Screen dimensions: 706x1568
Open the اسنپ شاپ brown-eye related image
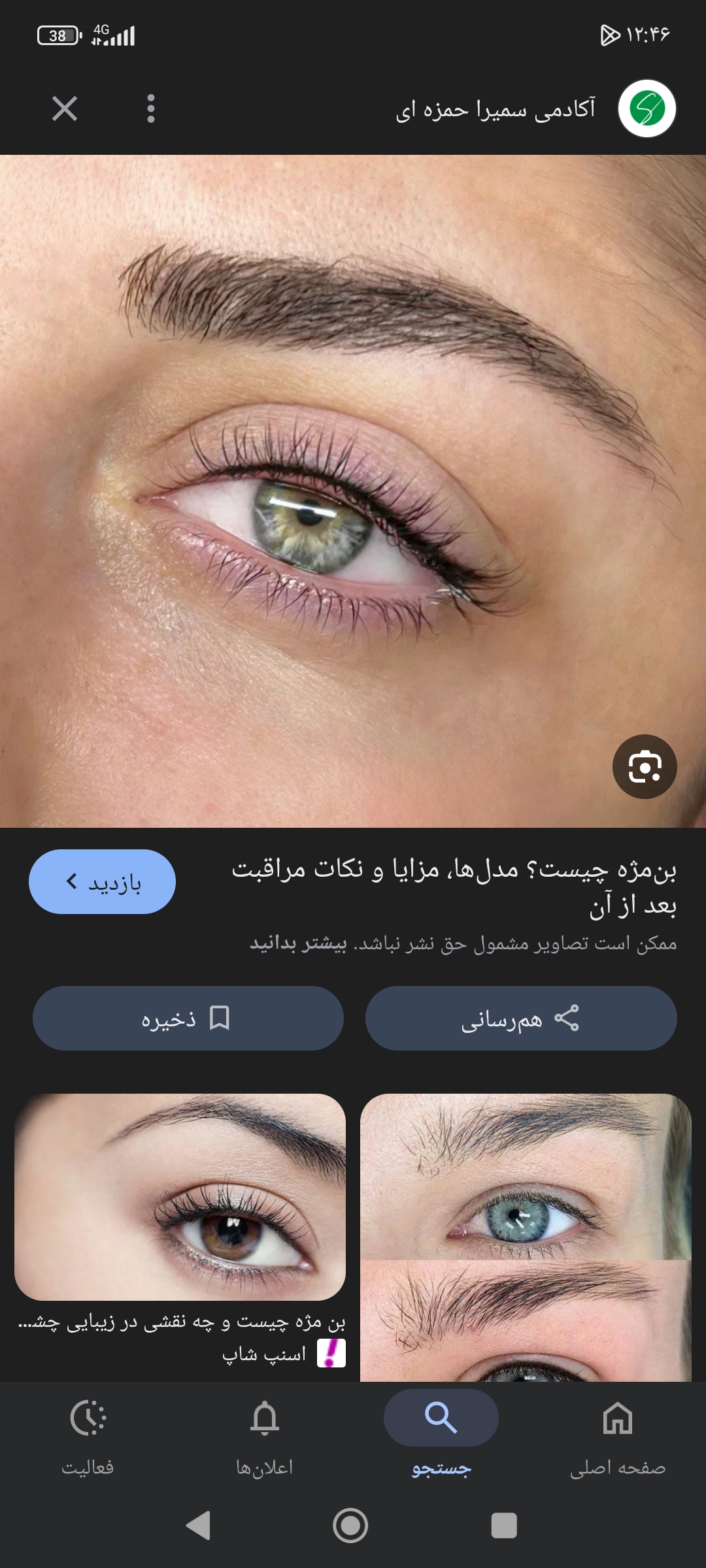click(180, 1197)
